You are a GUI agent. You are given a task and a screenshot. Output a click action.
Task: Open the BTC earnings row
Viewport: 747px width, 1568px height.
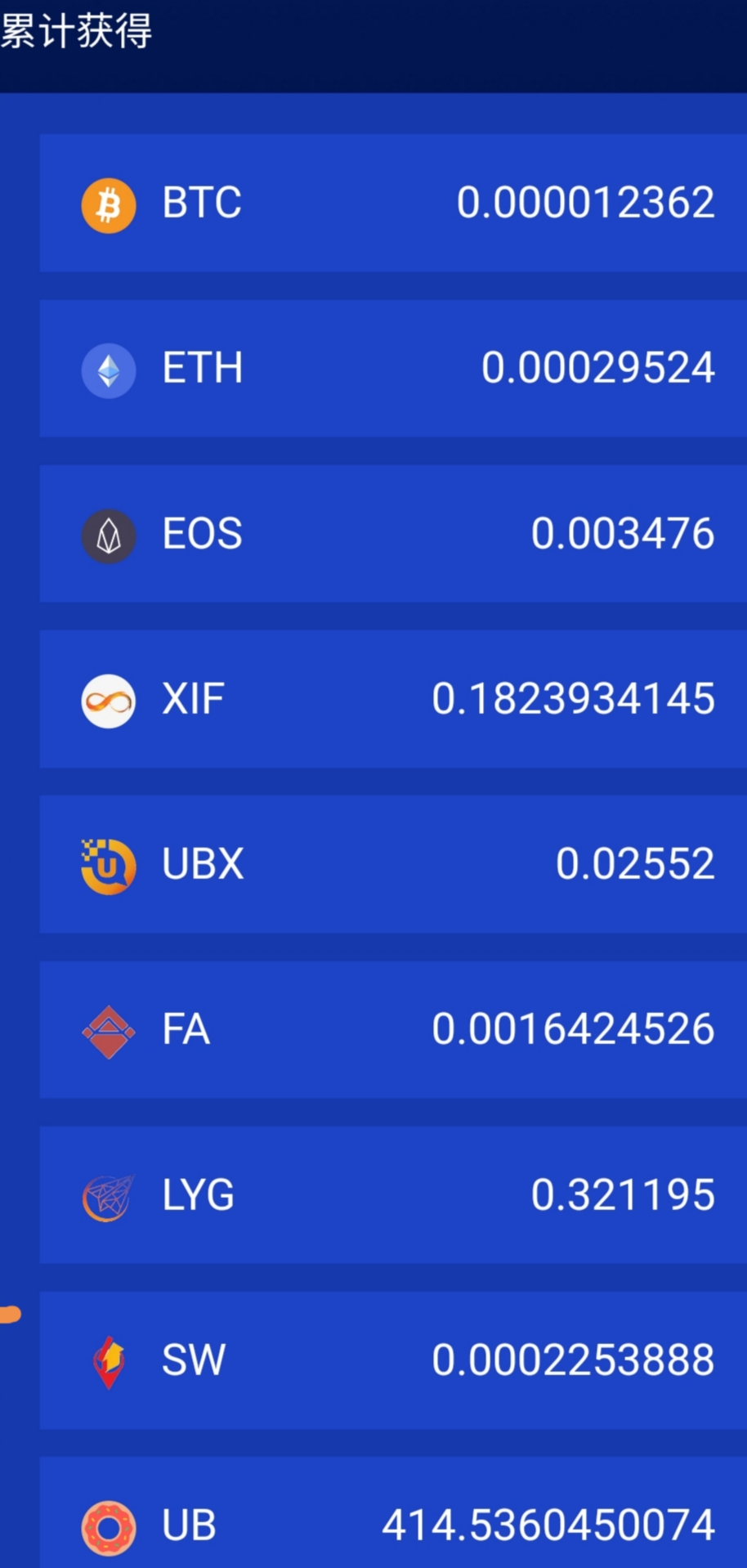(392, 203)
